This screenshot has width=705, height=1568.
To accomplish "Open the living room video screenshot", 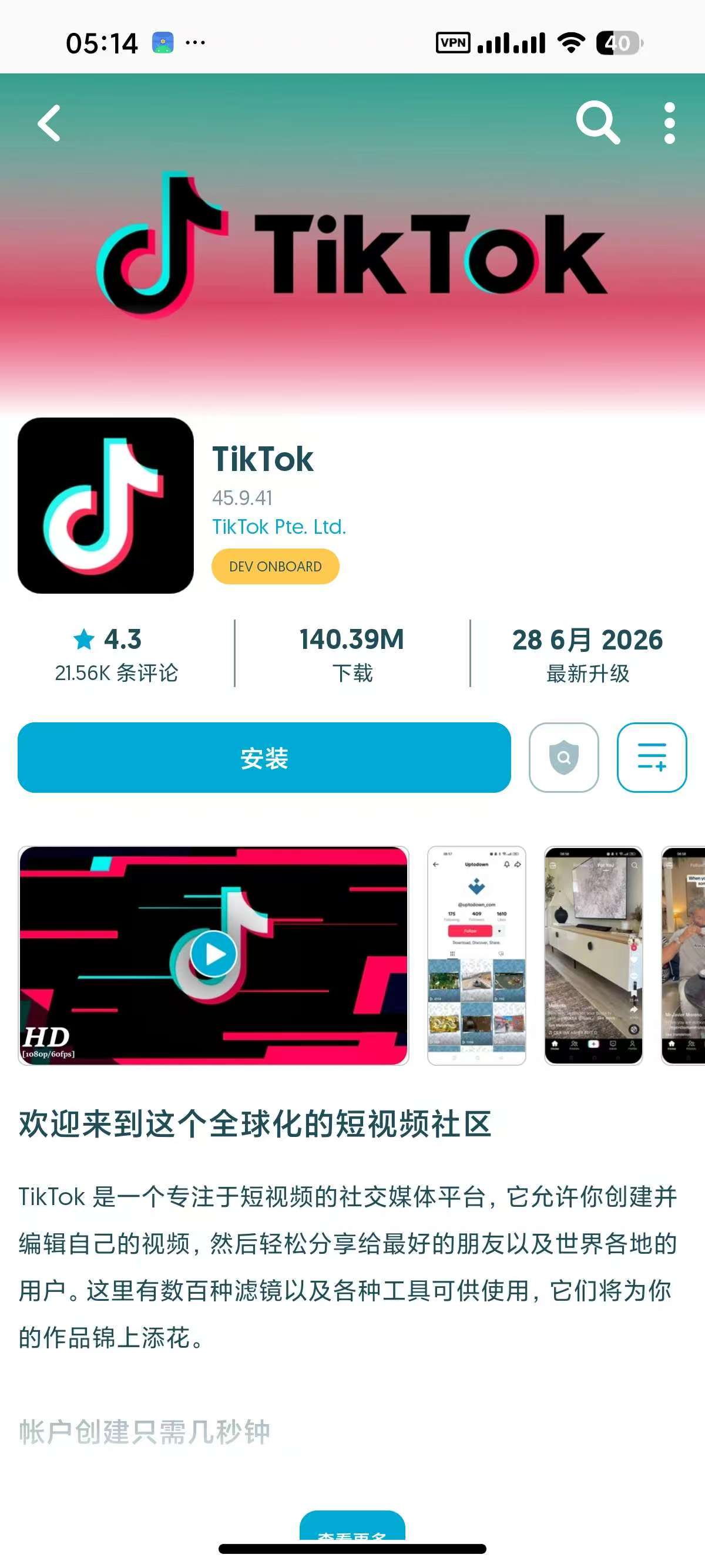I will point(593,955).
